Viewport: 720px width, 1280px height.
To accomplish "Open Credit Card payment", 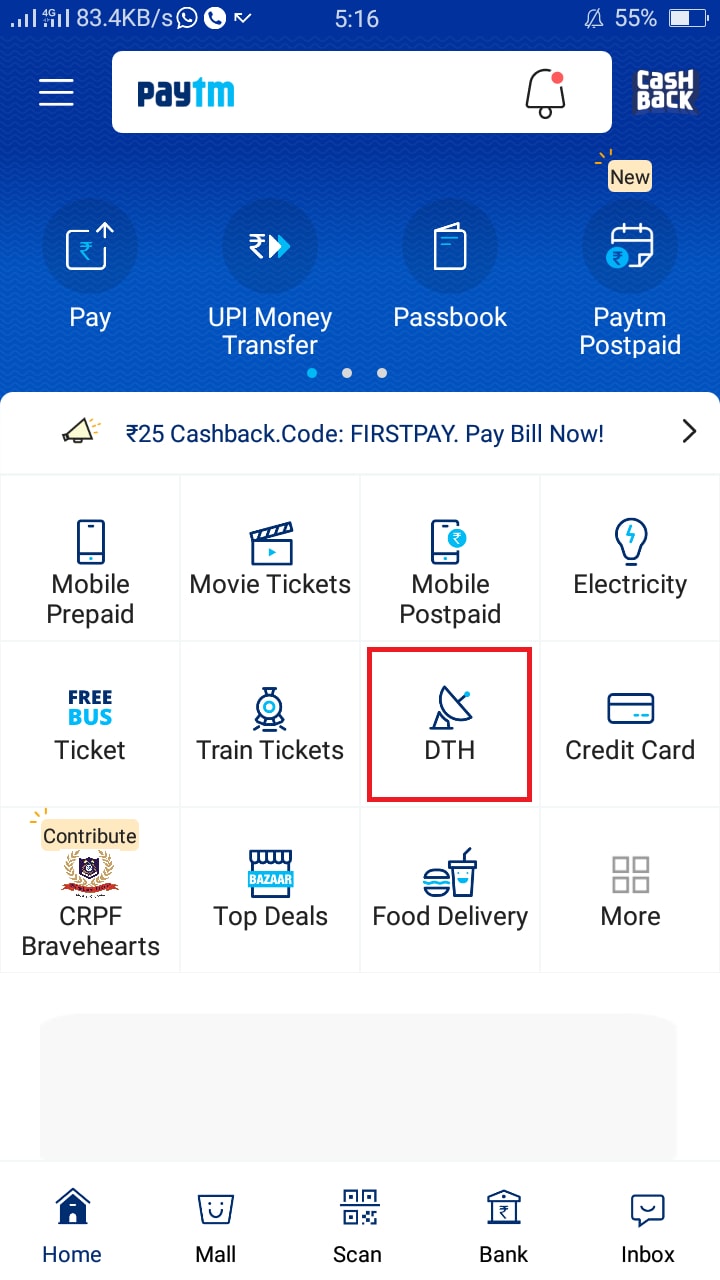I will 630,725.
